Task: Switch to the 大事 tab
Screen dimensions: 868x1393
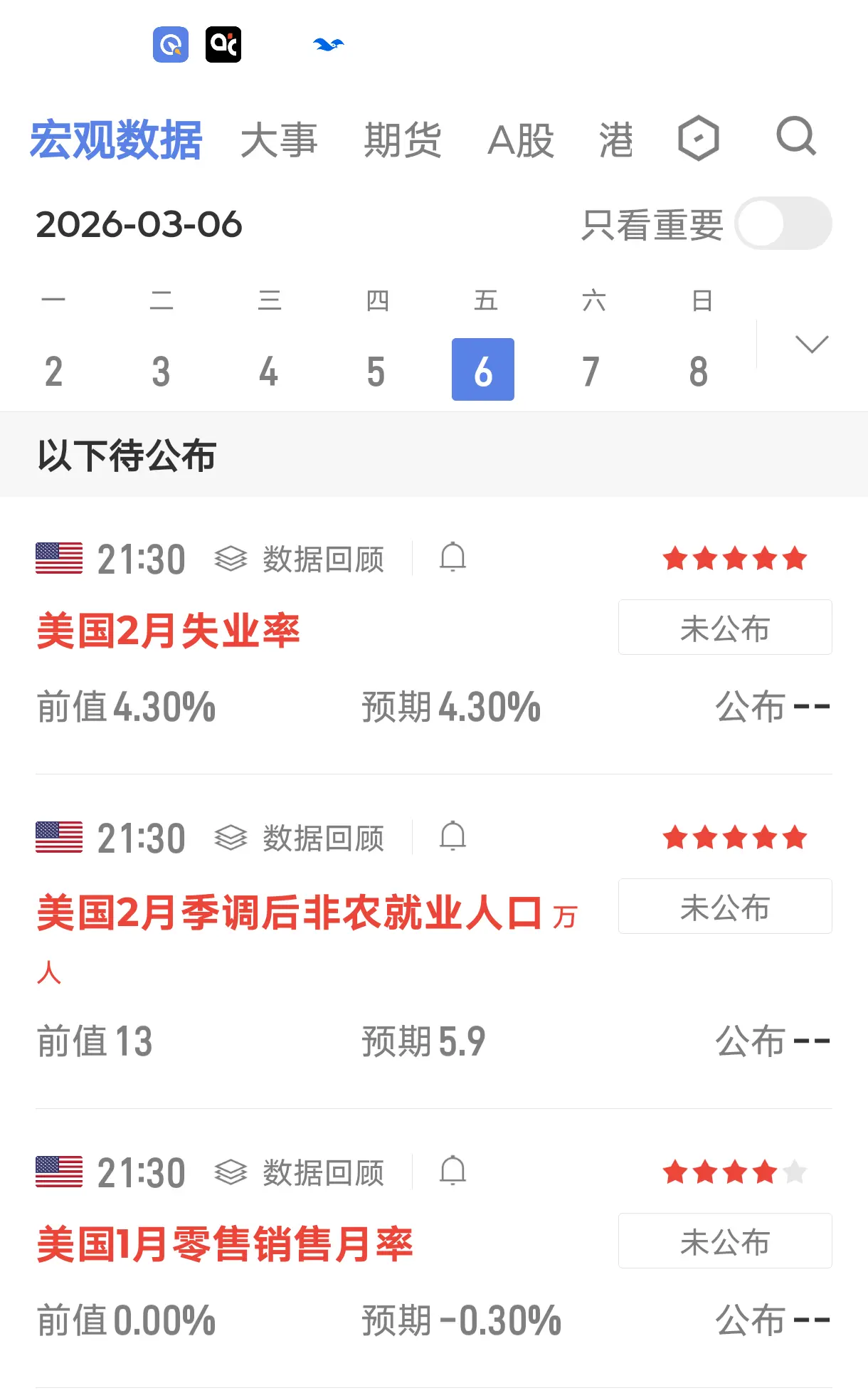Action: coord(279,140)
